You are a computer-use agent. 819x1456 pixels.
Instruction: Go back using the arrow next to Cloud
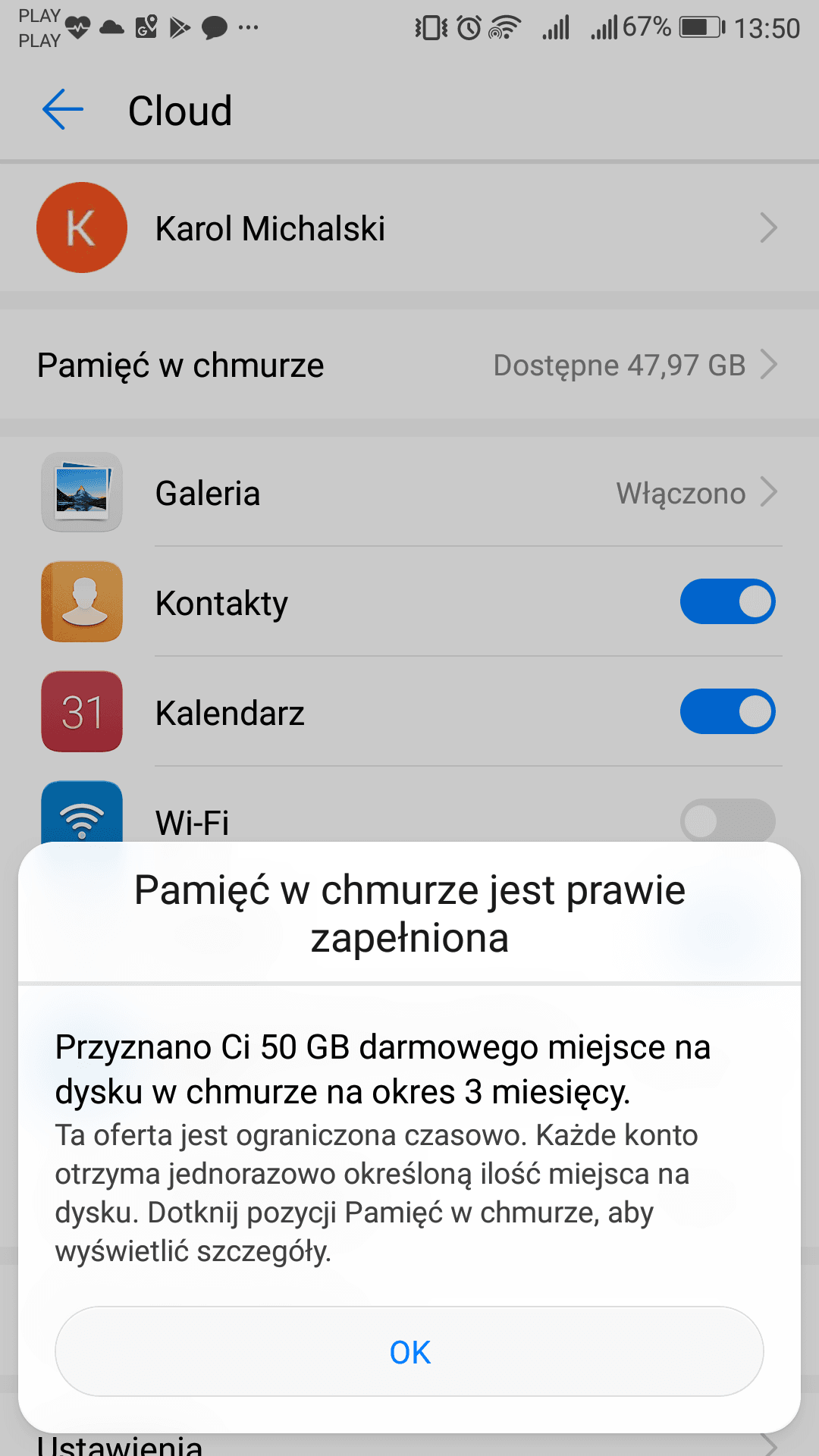[63, 110]
